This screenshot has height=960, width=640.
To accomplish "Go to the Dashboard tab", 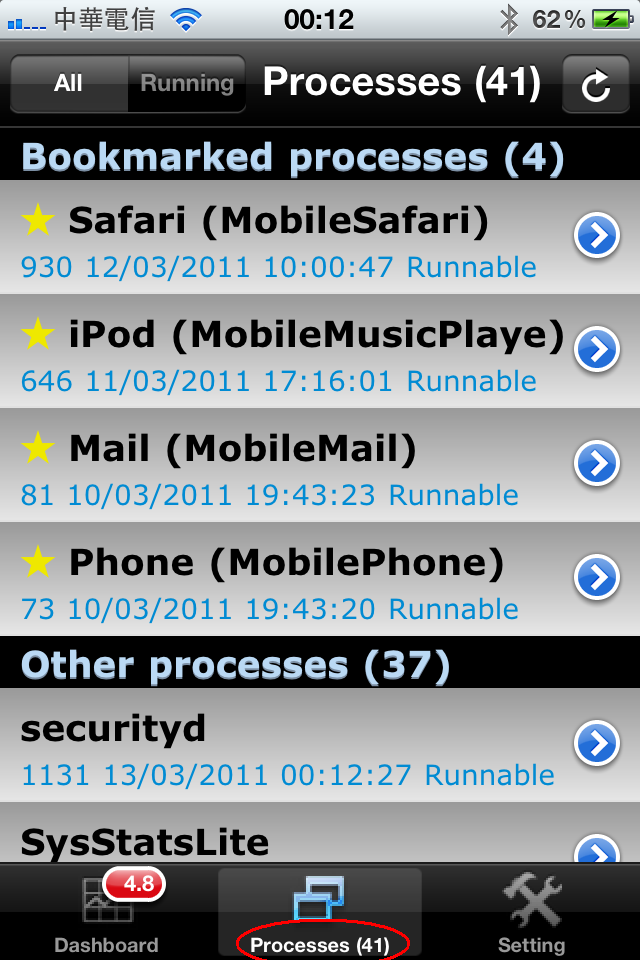I will (106, 914).
